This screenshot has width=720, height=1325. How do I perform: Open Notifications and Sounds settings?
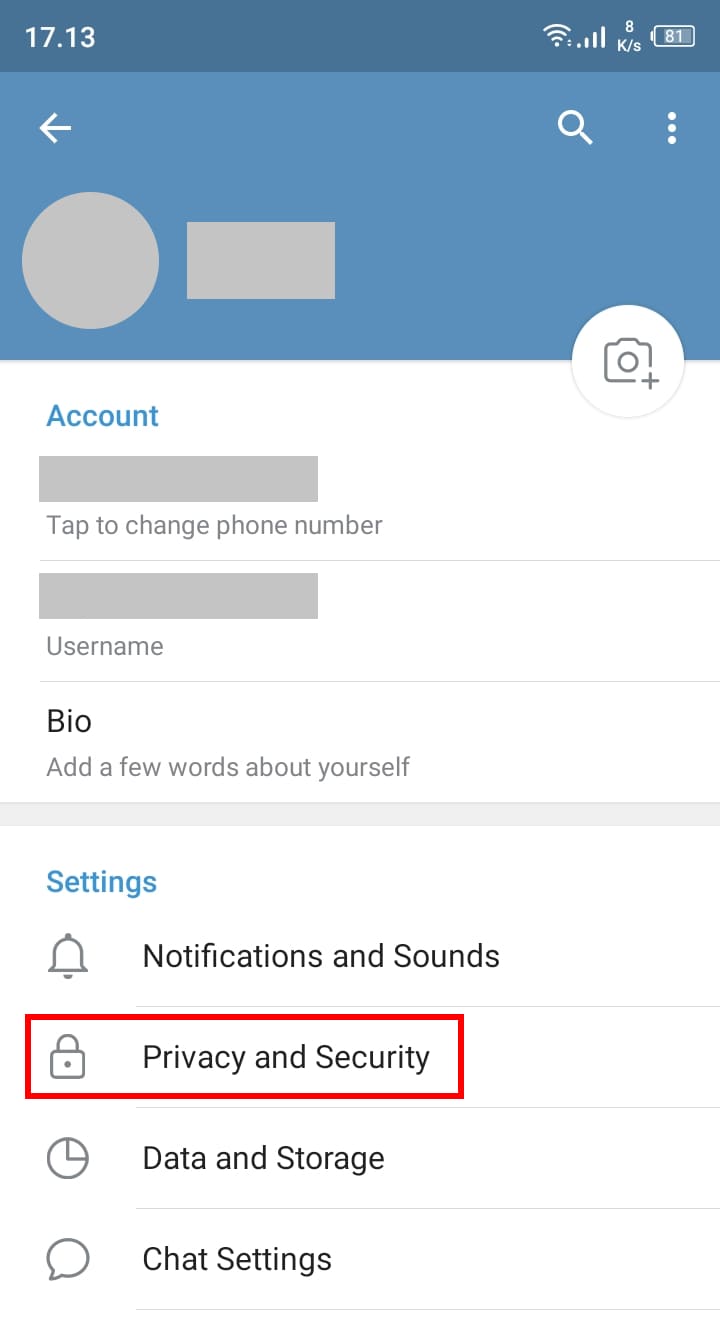click(321, 955)
